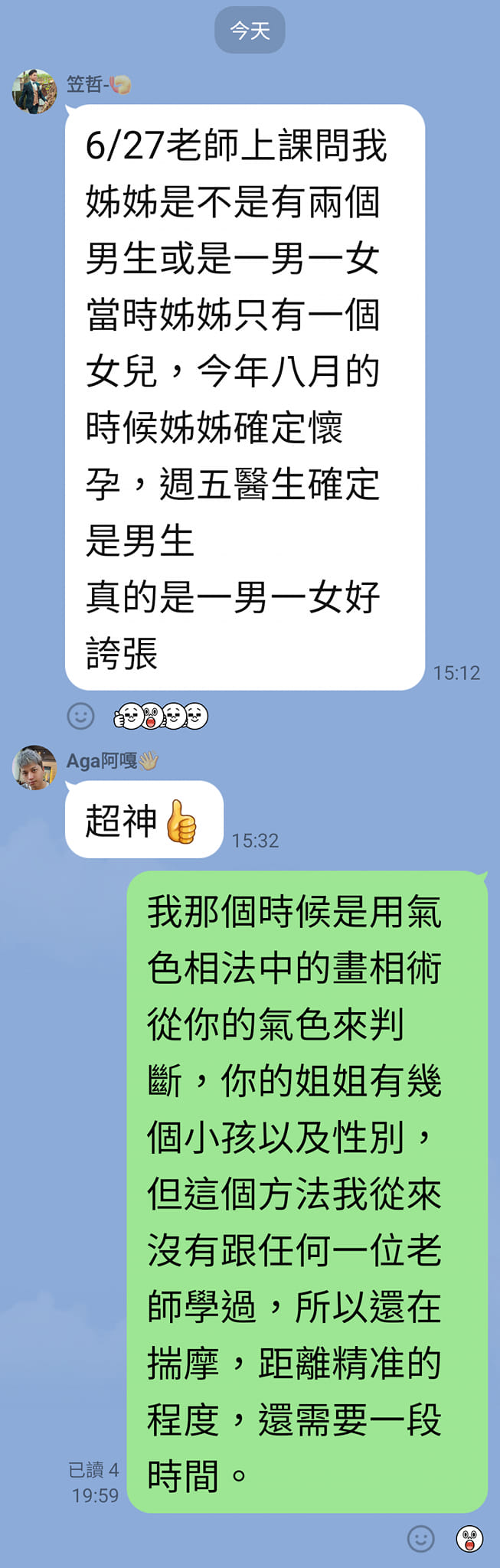Image resolution: width=500 pixels, height=1568 pixels.
Task: View the surprised-face reaction on the green message
Action: pos(469,1538)
